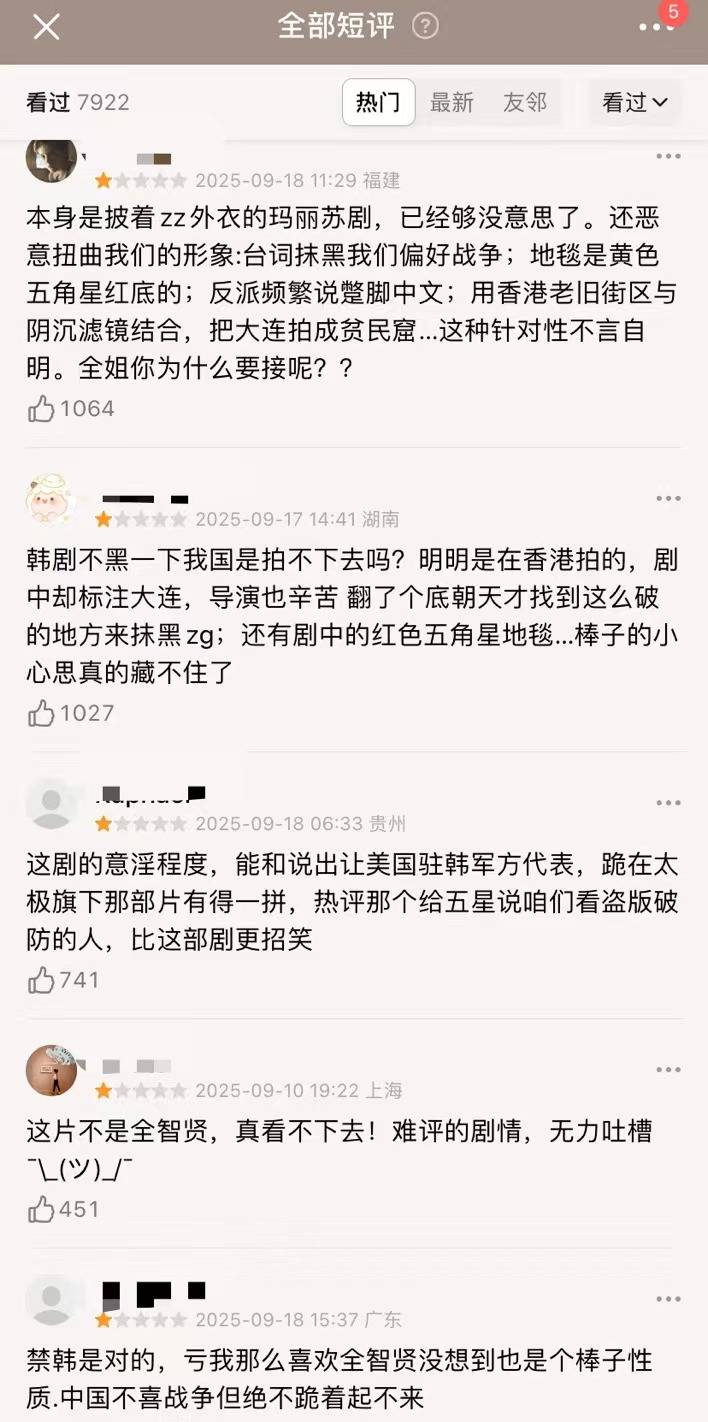Image resolution: width=708 pixels, height=1422 pixels.
Task: Open options menu for the Hunan review
Action: tap(668, 498)
